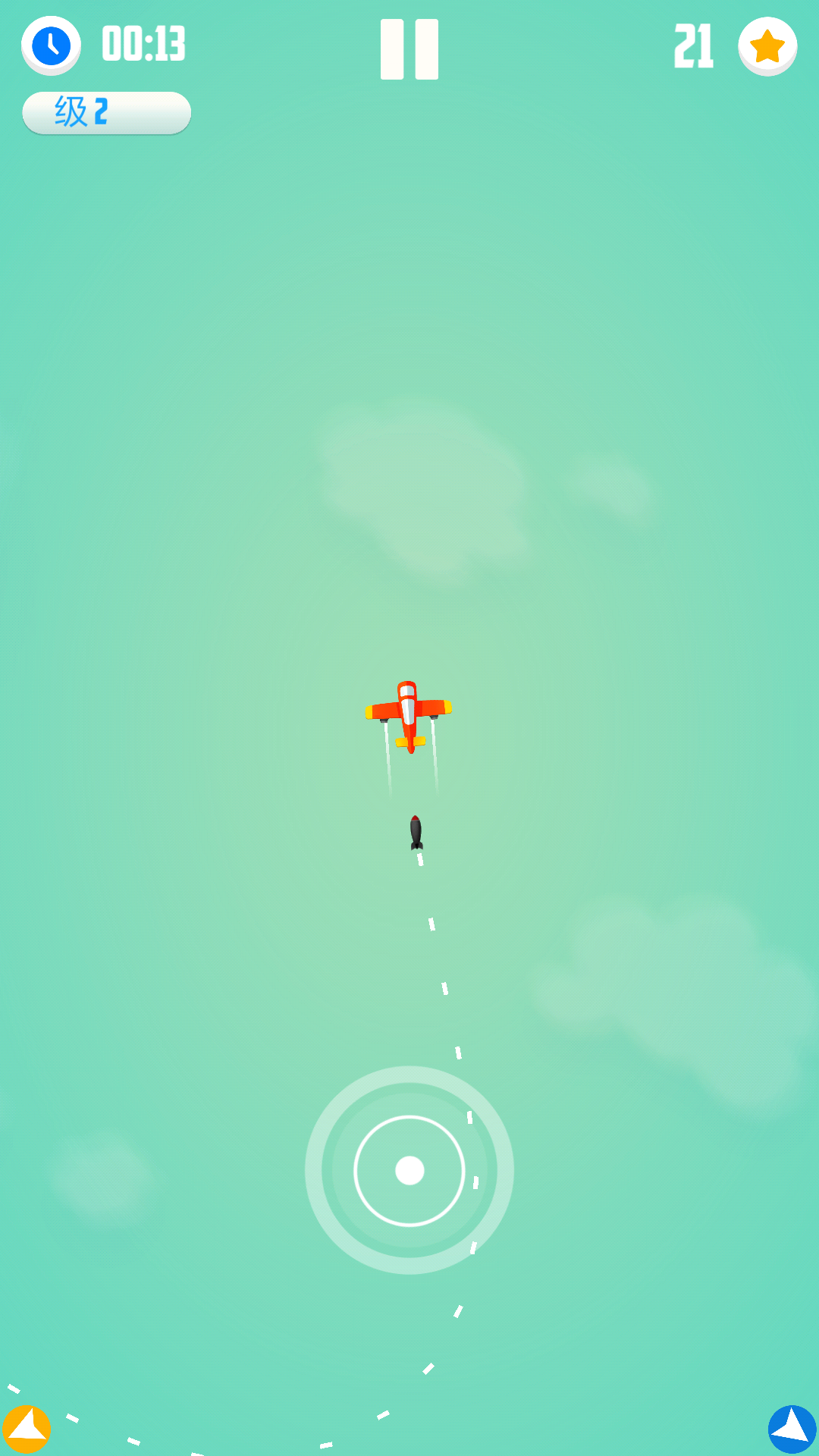The width and height of the screenshot is (819, 1456).
Task: Tap the score number 21
Action: point(692,45)
